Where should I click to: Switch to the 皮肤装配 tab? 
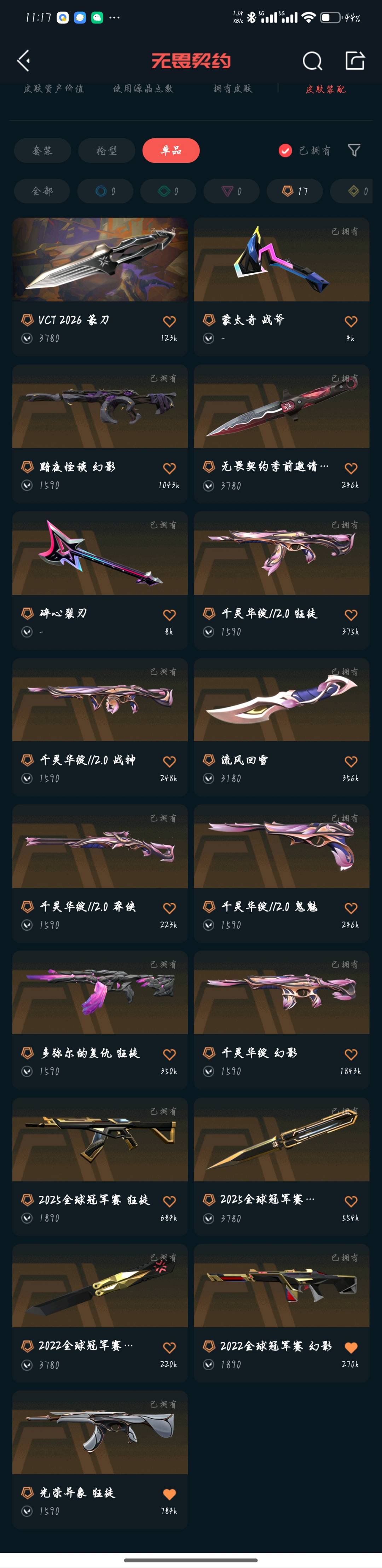pyautogui.click(x=325, y=89)
